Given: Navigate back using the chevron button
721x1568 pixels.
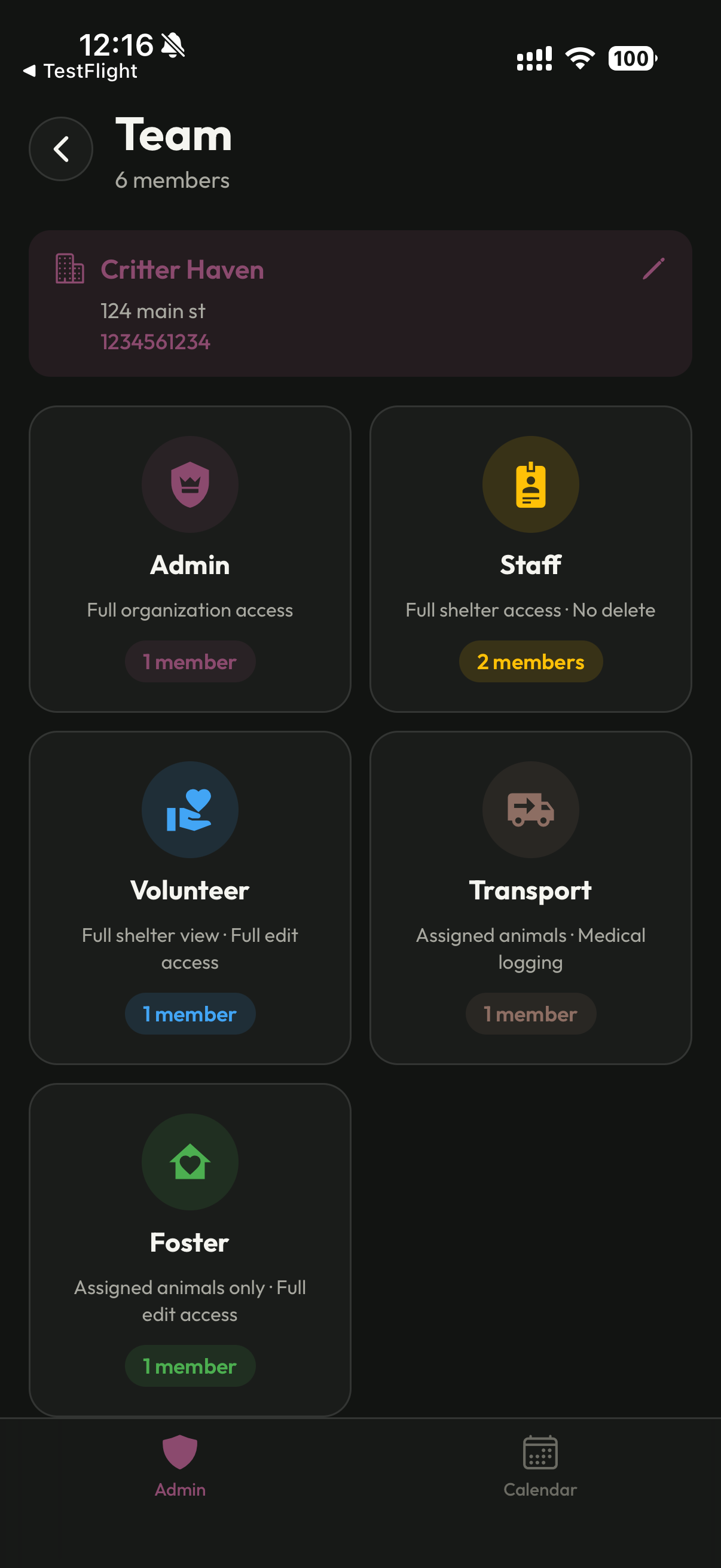Looking at the screenshot, I should pyautogui.click(x=61, y=148).
